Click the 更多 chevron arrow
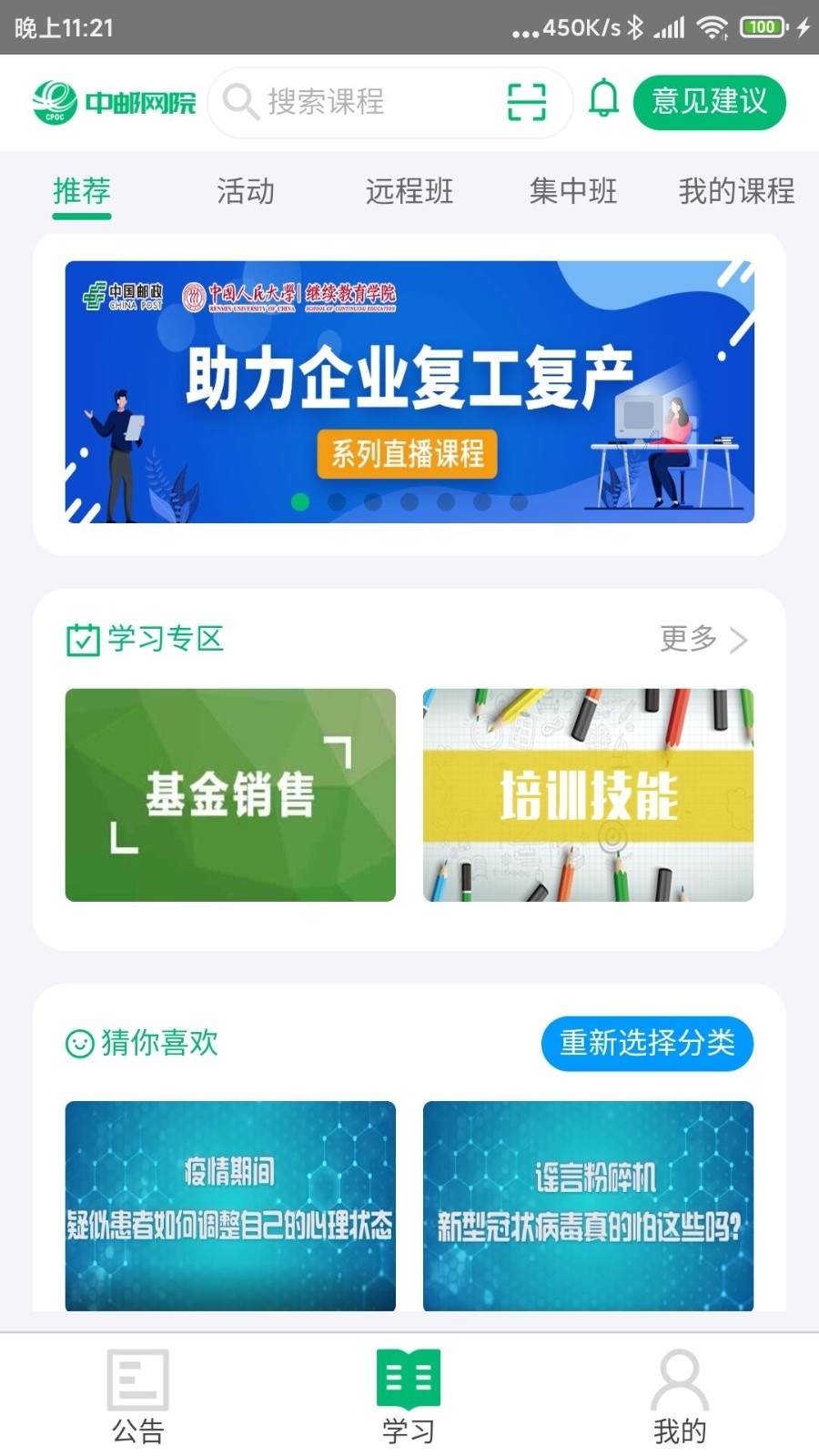Image resolution: width=819 pixels, height=1456 pixels. click(738, 640)
